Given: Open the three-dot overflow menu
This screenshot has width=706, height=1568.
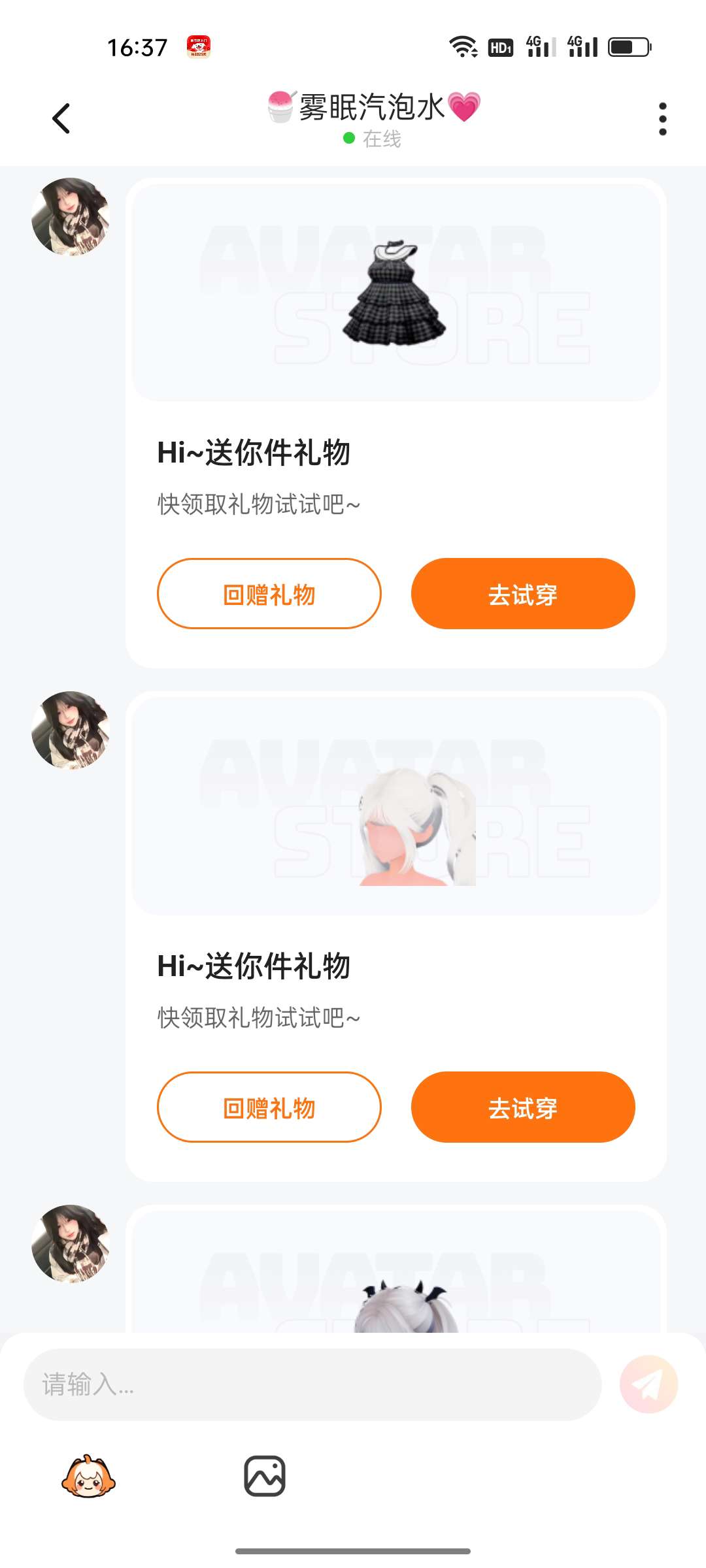Looking at the screenshot, I should coord(663,119).
